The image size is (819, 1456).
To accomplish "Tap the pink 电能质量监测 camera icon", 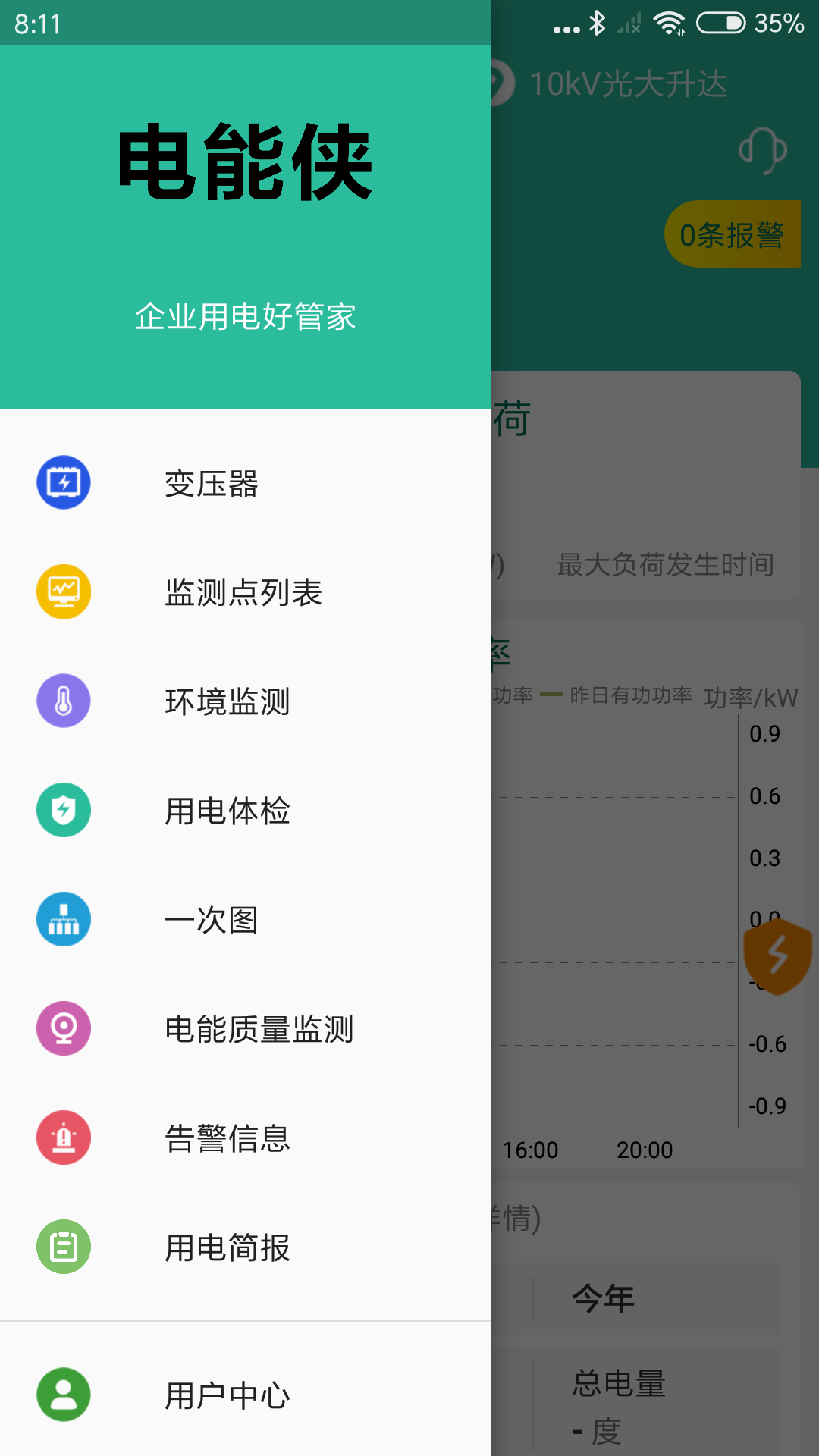I will pos(64,1028).
